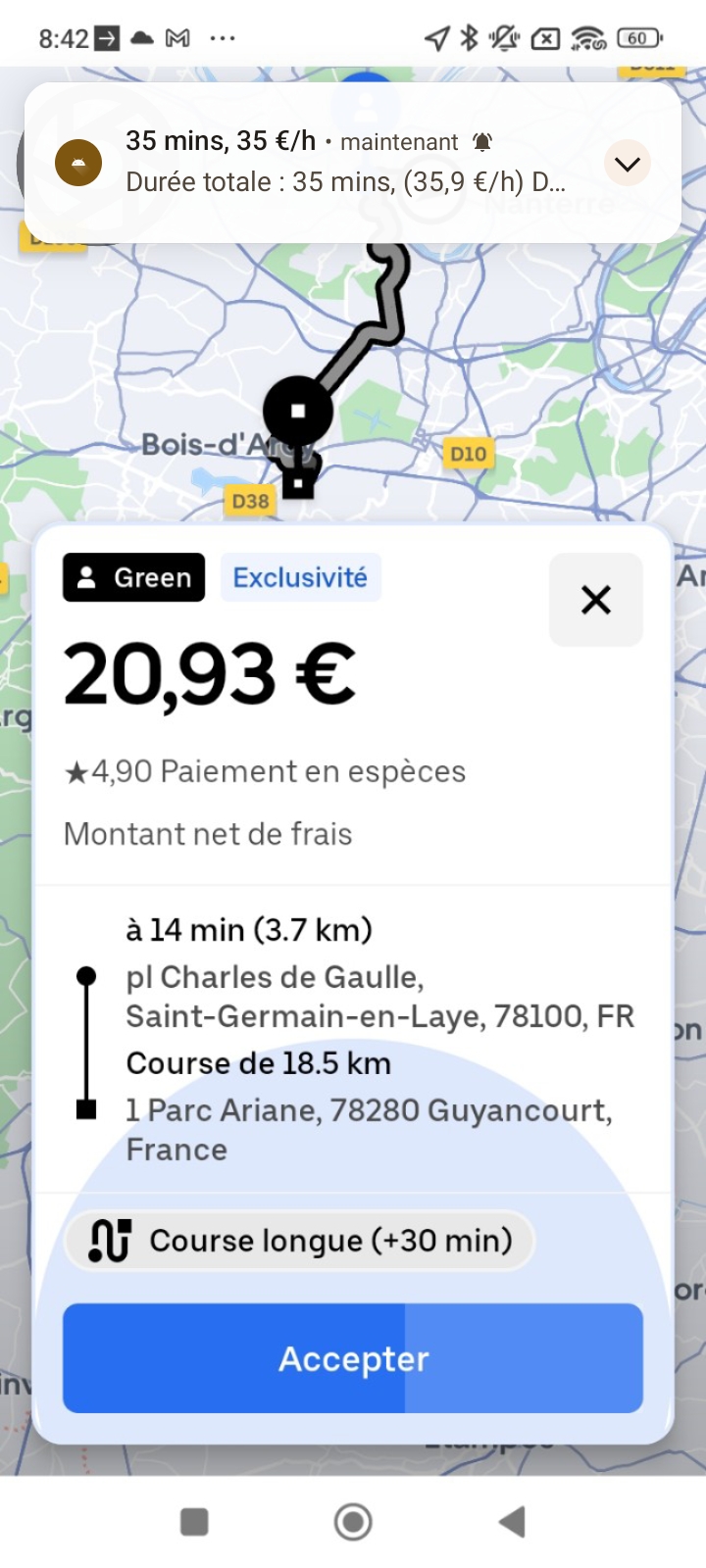Tap the pickup circle marker in trip details

click(x=86, y=976)
